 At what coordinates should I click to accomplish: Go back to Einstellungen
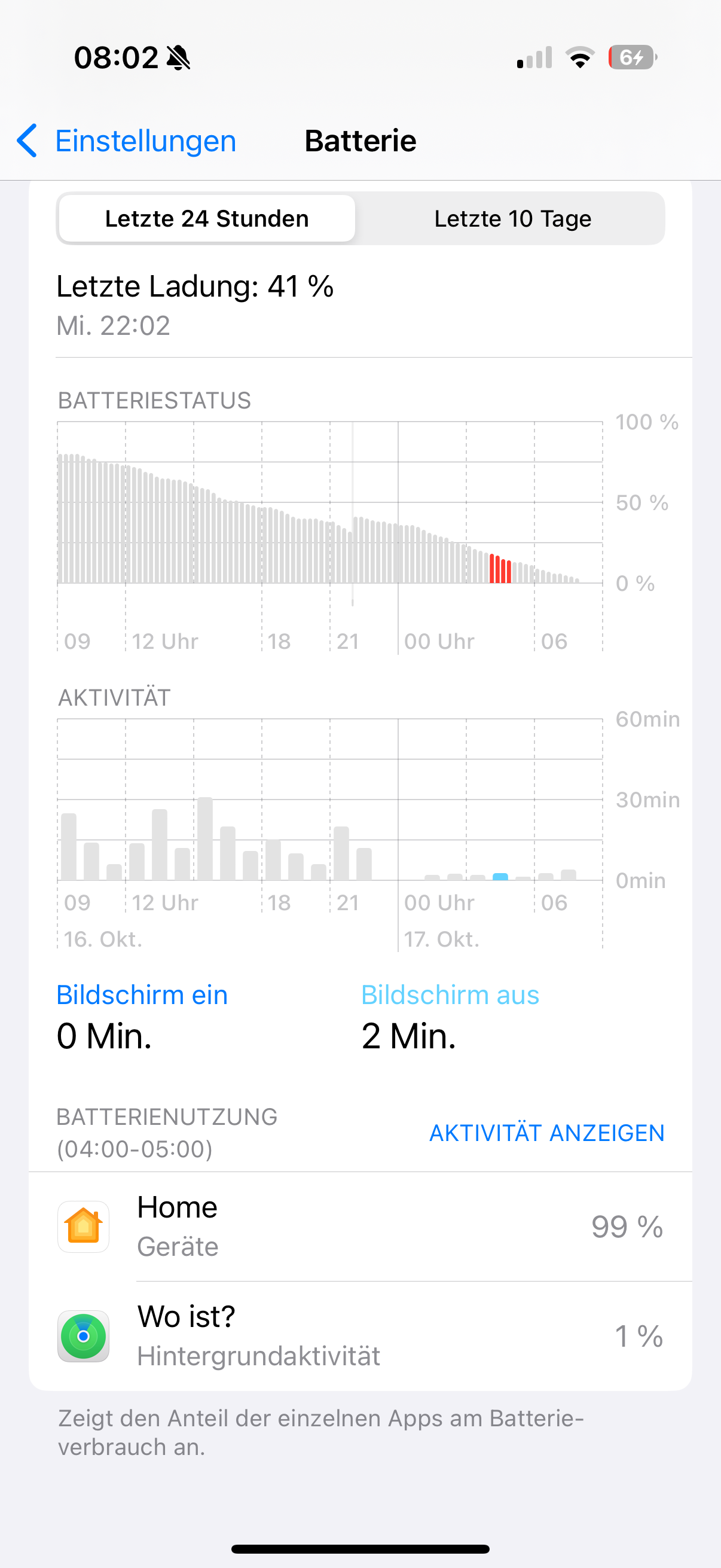coord(126,141)
